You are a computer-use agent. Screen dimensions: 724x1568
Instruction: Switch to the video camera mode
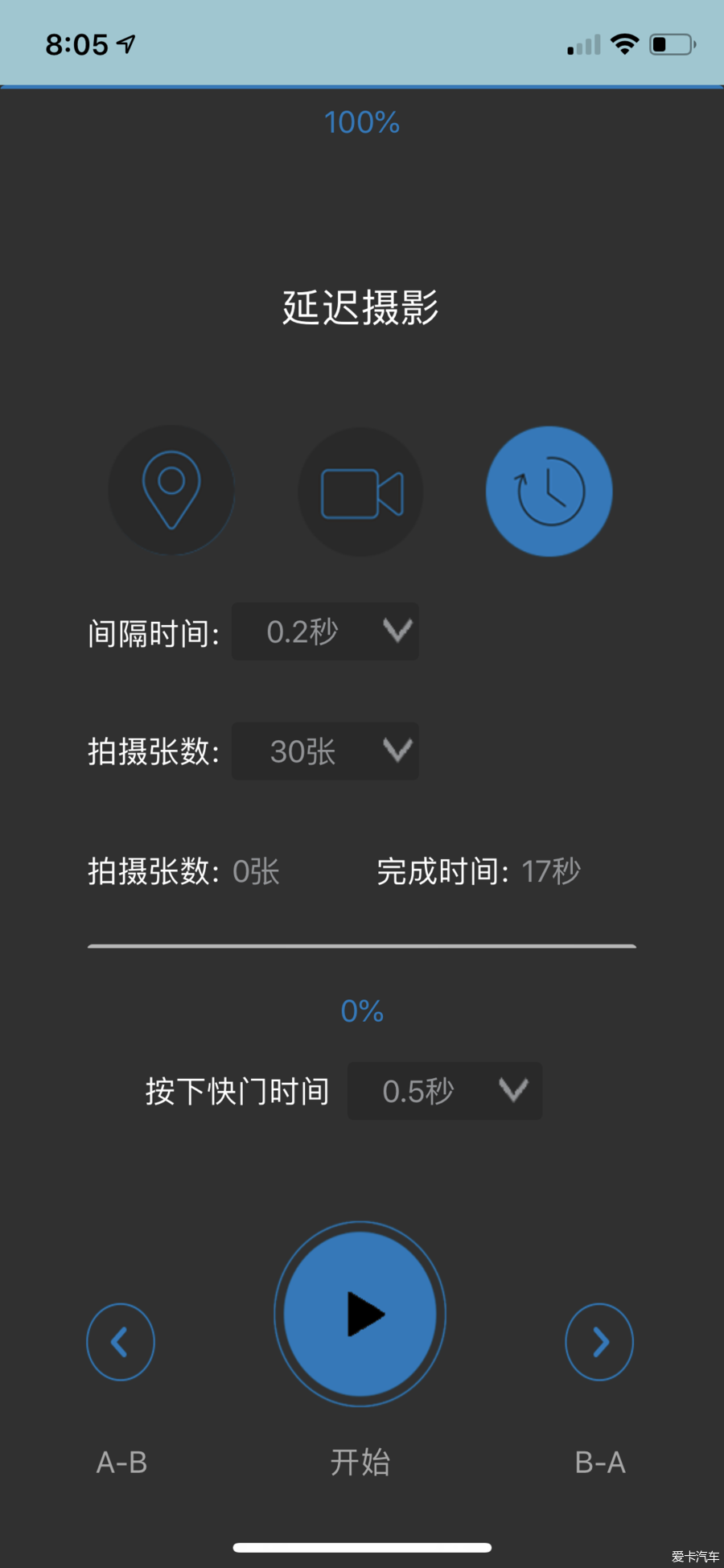tap(361, 492)
